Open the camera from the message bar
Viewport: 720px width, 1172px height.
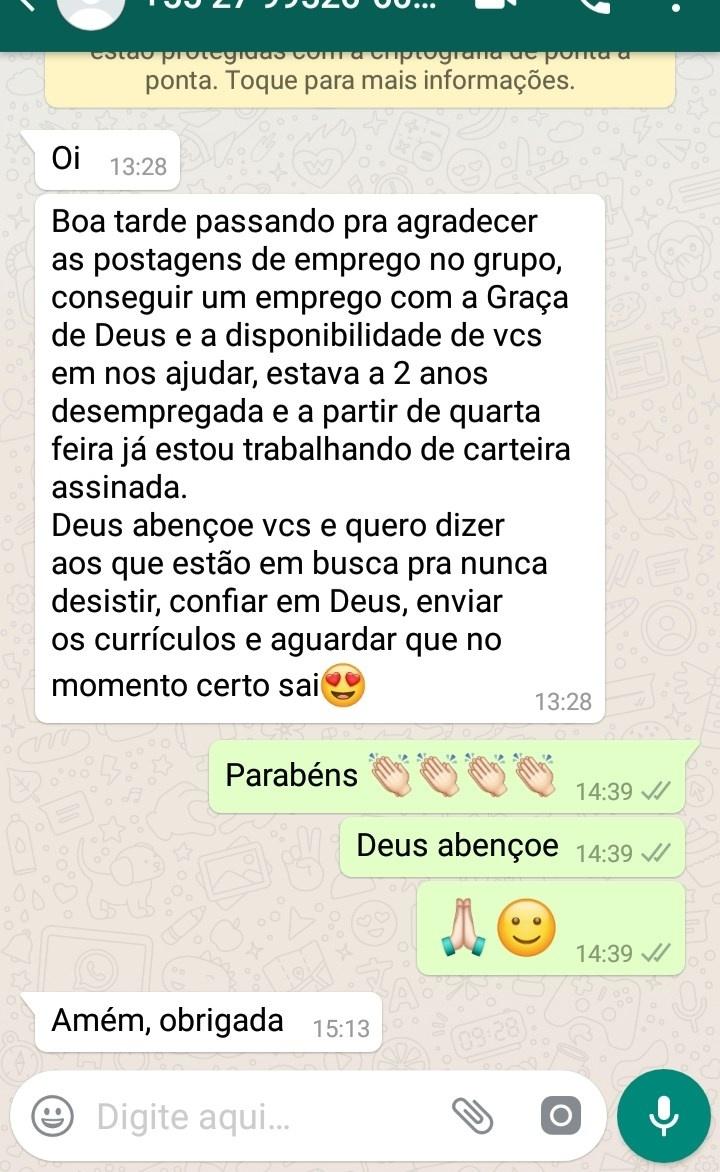coord(560,1115)
